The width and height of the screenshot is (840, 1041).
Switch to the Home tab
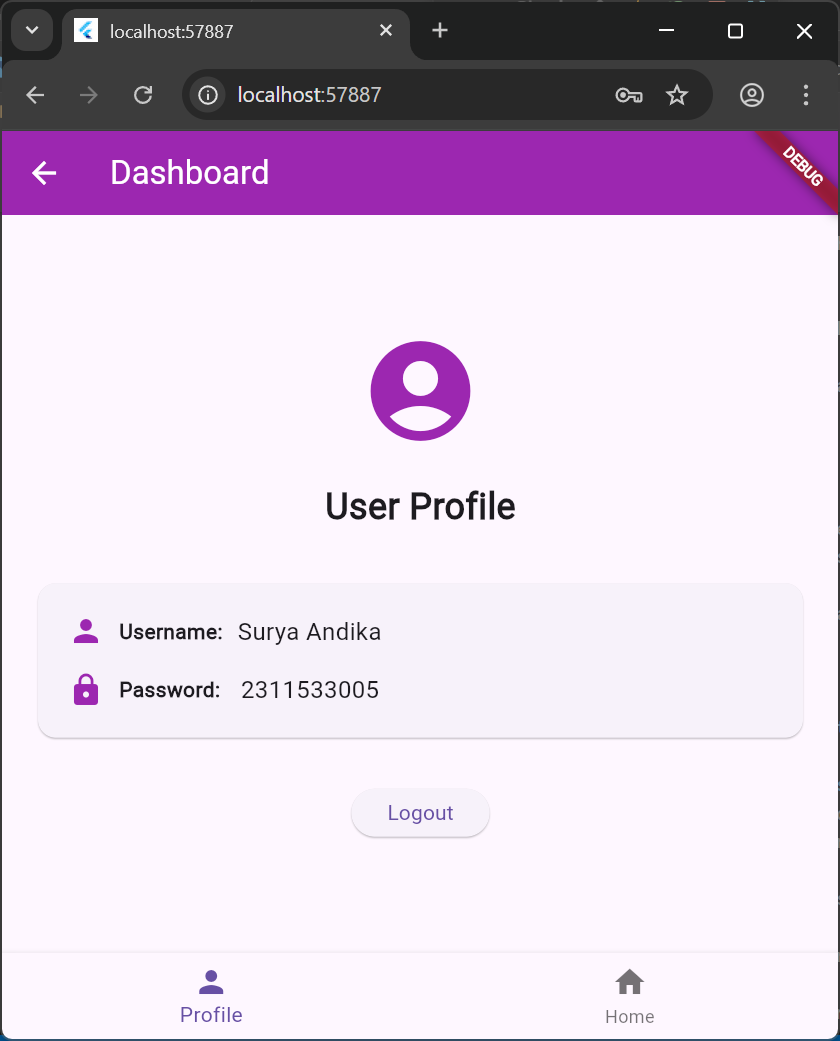pos(629,997)
